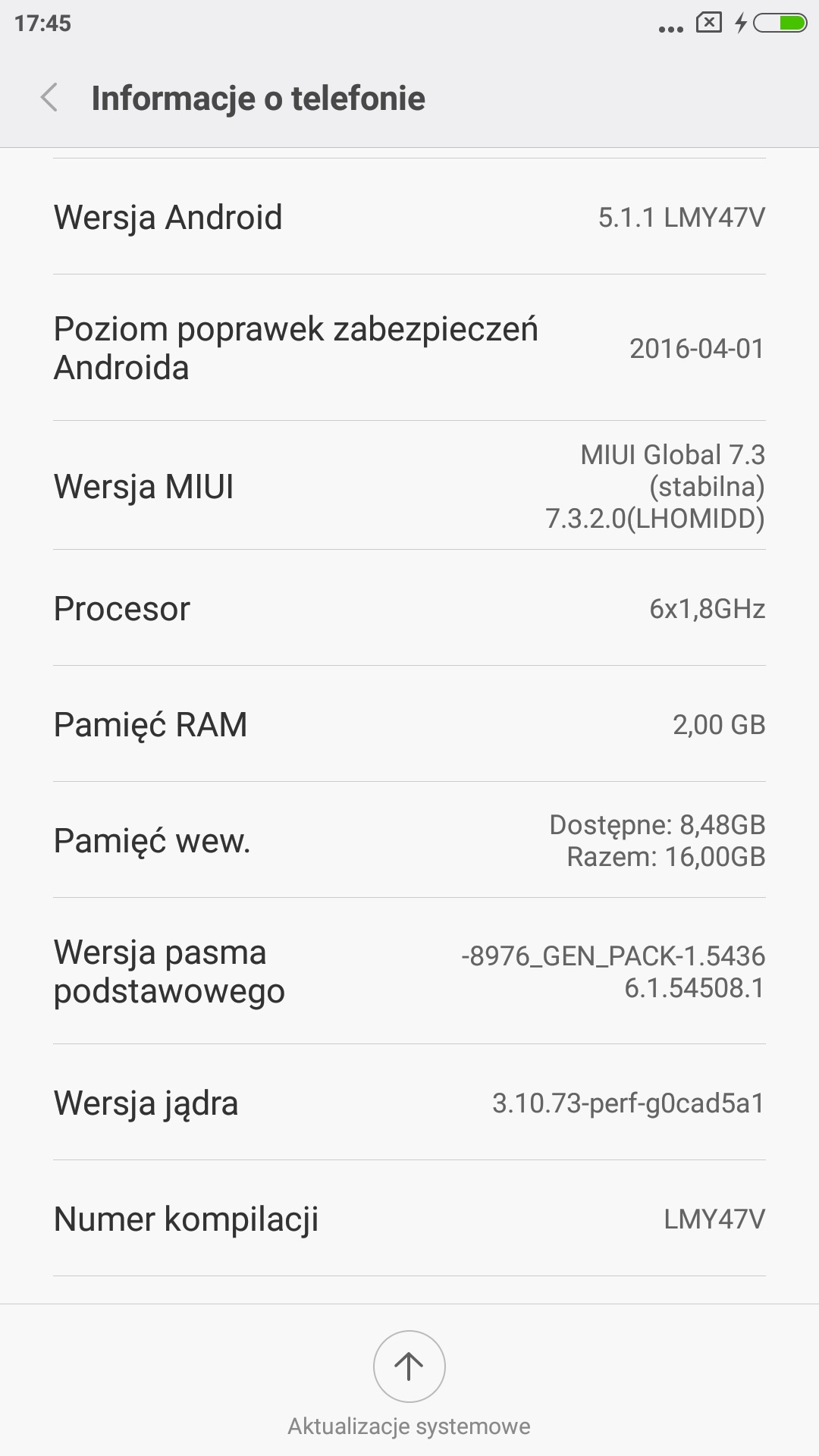
Task: Select the Pamięć RAM row
Action: point(409,724)
